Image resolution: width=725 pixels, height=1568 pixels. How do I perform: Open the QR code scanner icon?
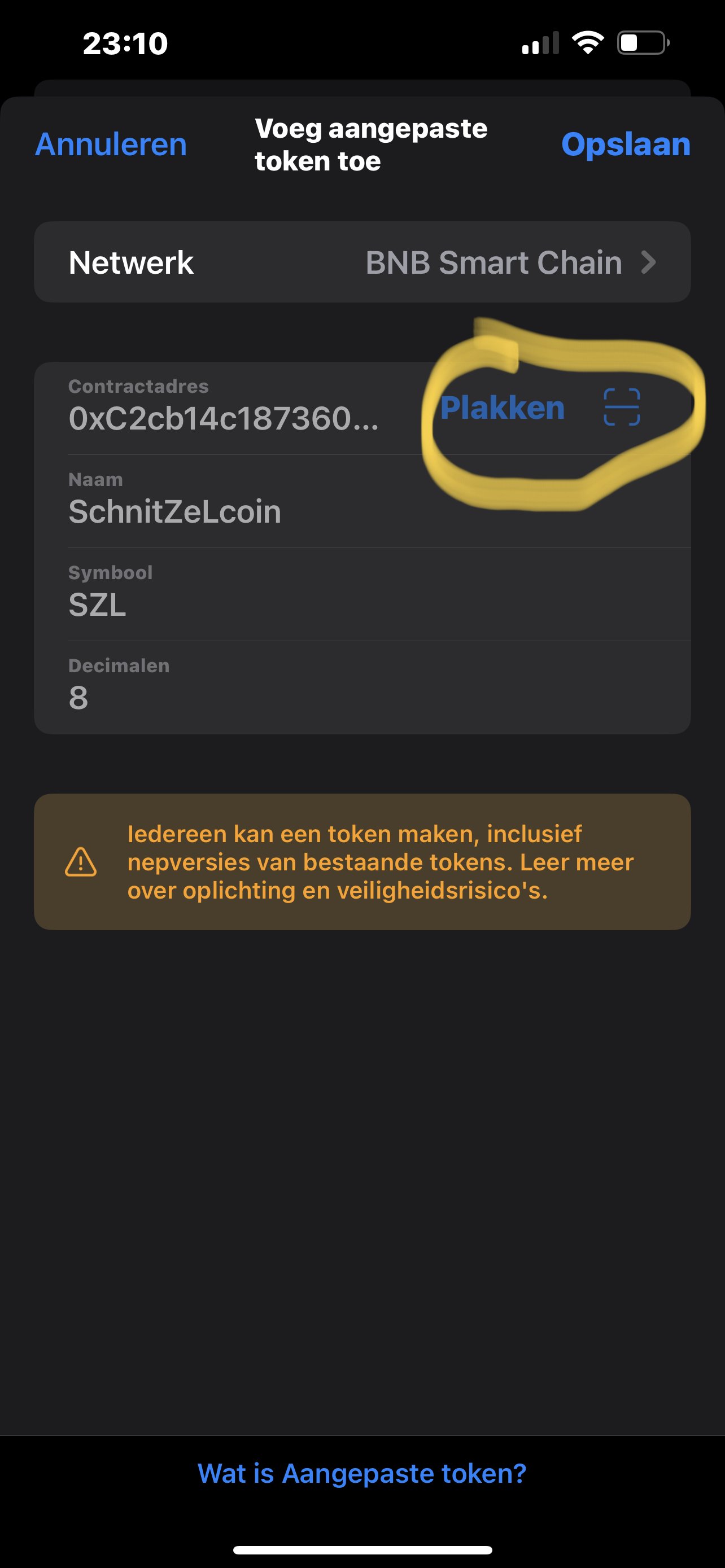pos(622,407)
